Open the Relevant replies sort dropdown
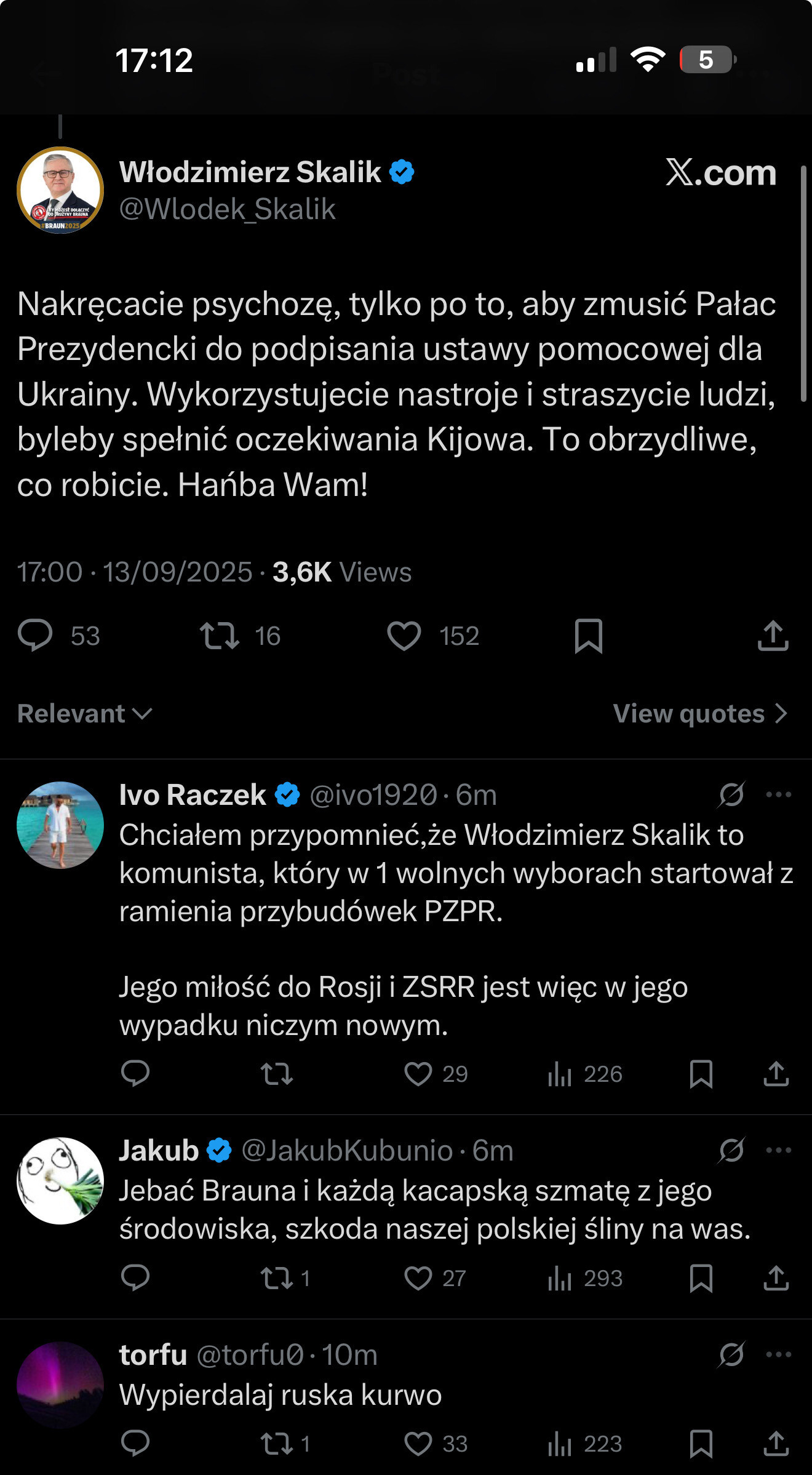This screenshot has height=1475, width=812. pos(85,714)
